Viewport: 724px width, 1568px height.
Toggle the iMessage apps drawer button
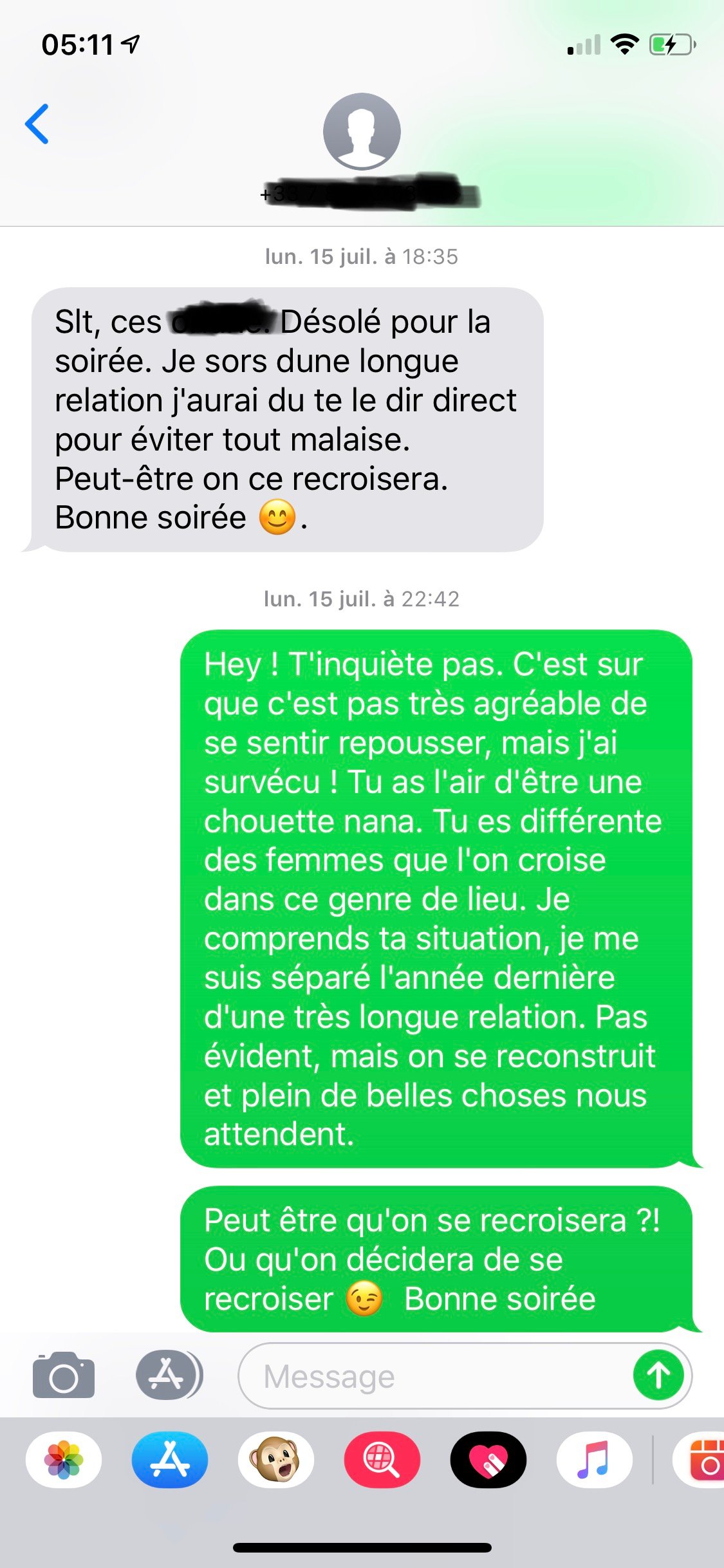point(169,1375)
